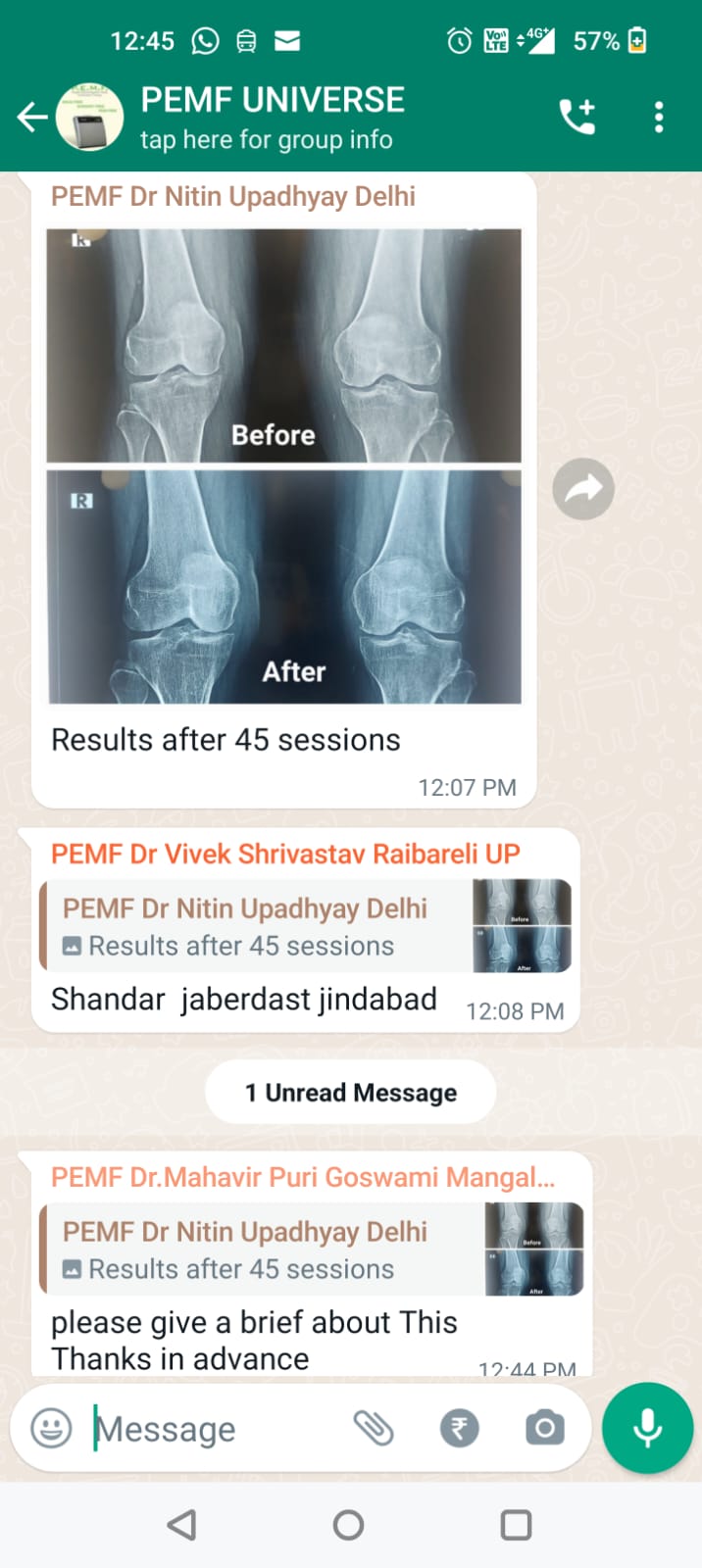Open the Before/After X-ray image
Image resolution: width=702 pixels, height=1568 pixels.
[284, 465]
